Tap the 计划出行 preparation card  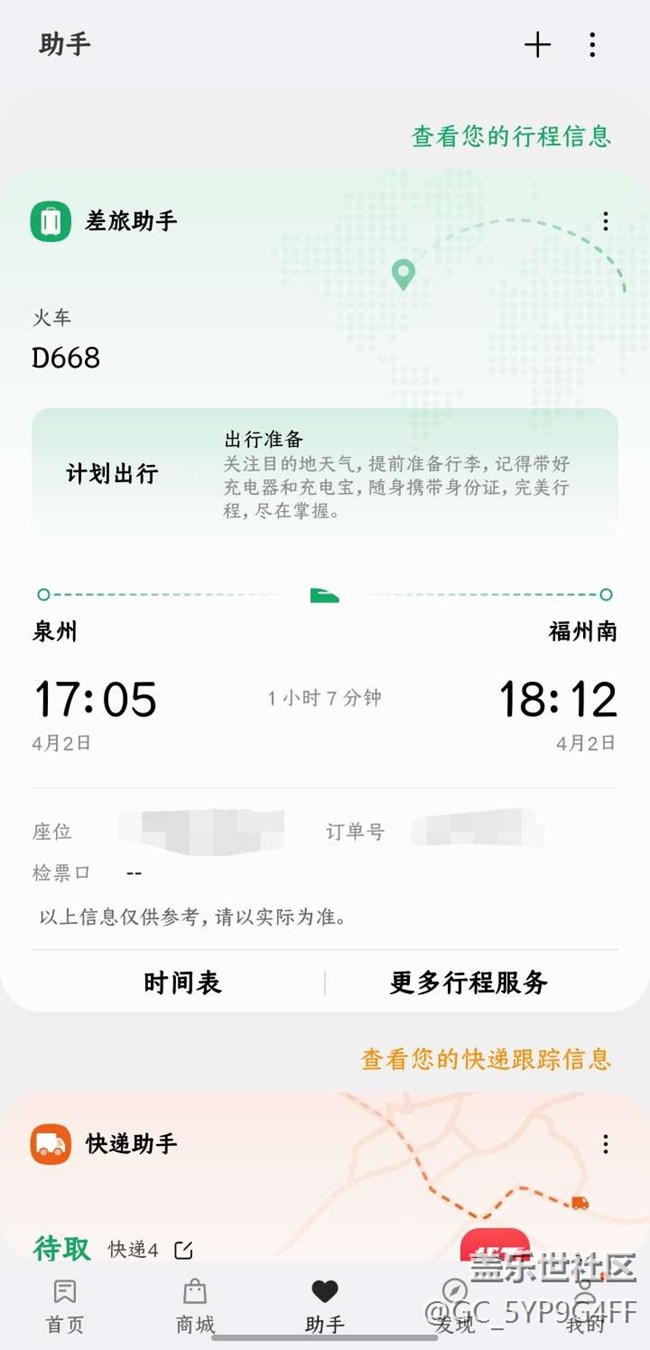pyautogui.click(x=324, y=473)
